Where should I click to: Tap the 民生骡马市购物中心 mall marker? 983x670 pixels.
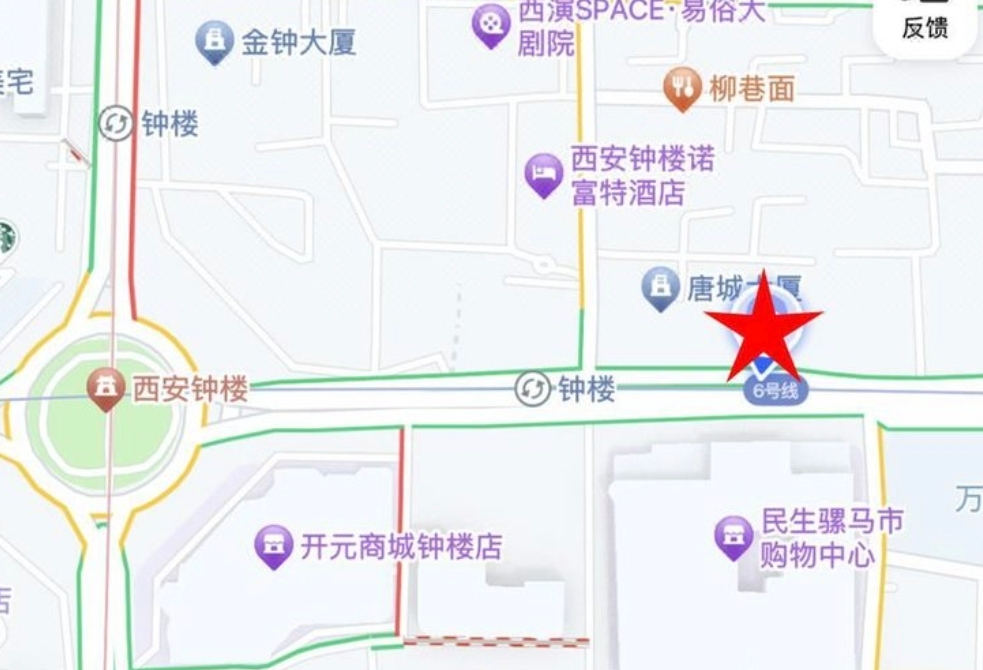[x=734, y=537]
